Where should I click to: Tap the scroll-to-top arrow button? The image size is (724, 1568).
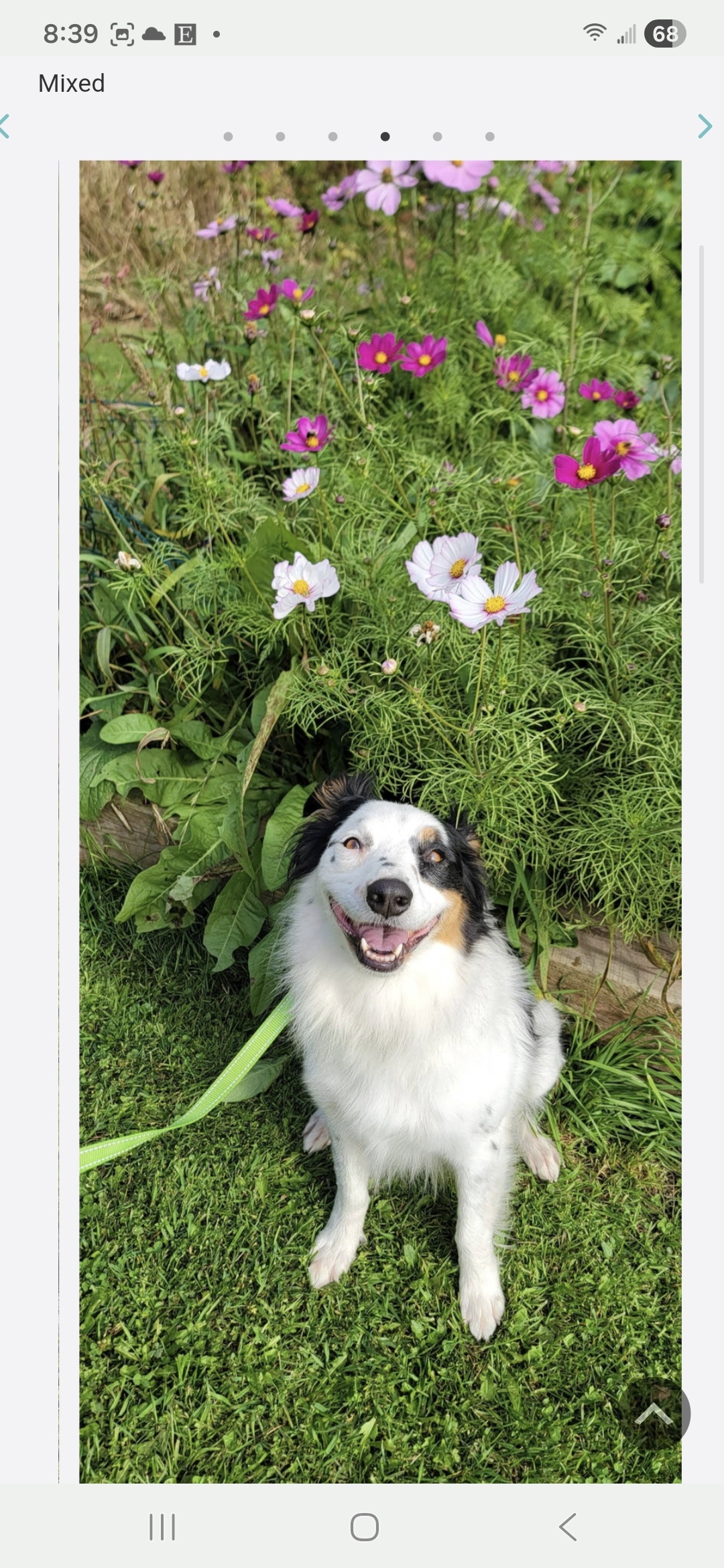point(654,1413)
